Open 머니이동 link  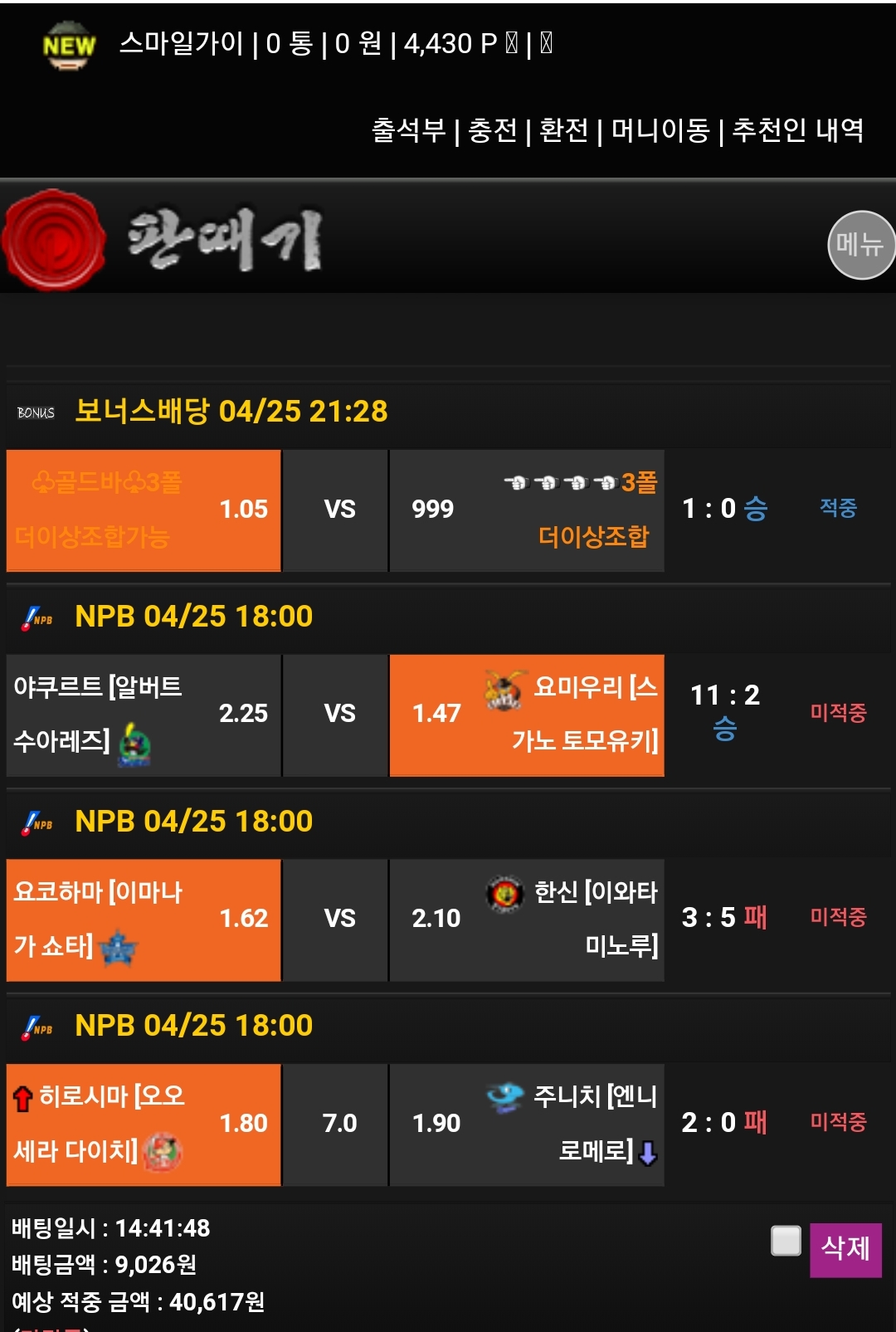[x=660, y=130]
